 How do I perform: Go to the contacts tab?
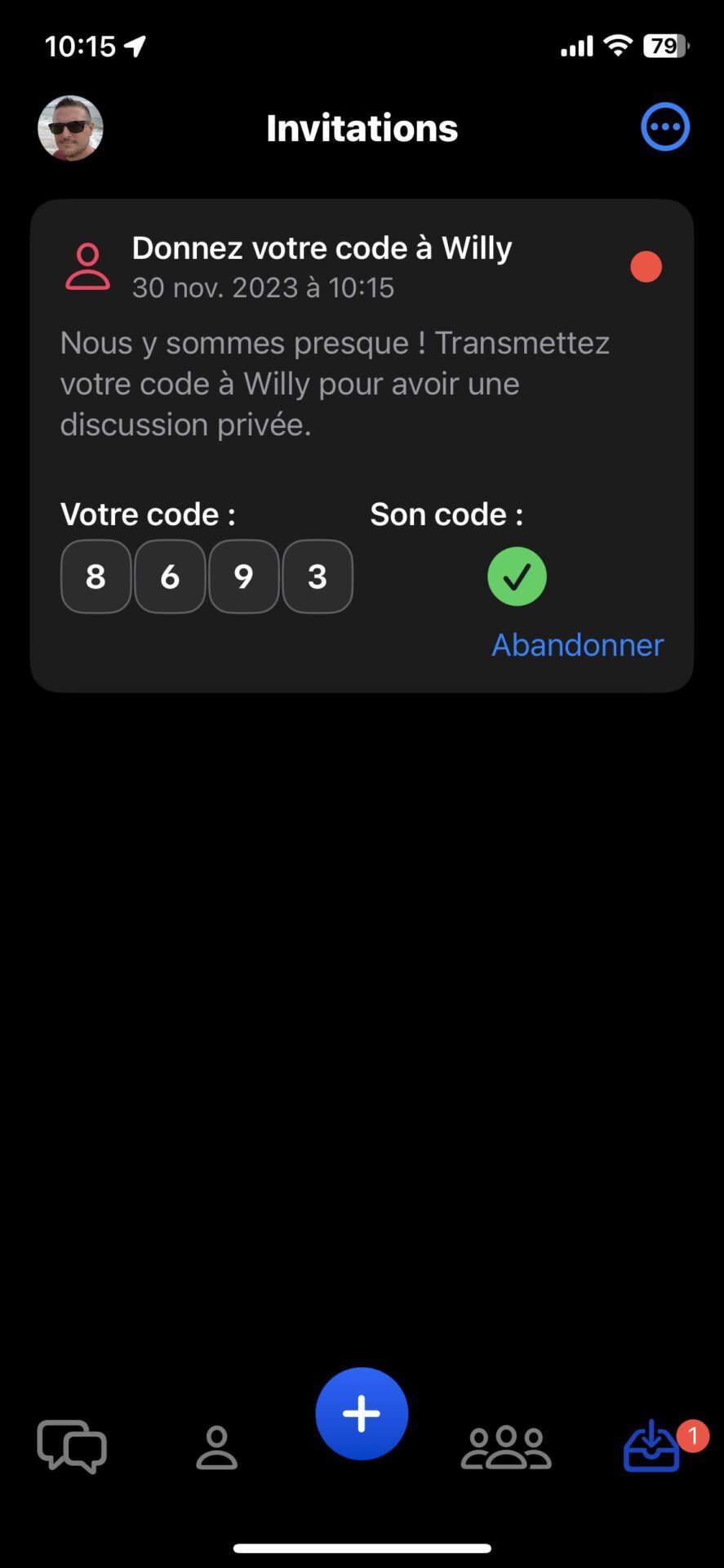(x=216, y=1447)
